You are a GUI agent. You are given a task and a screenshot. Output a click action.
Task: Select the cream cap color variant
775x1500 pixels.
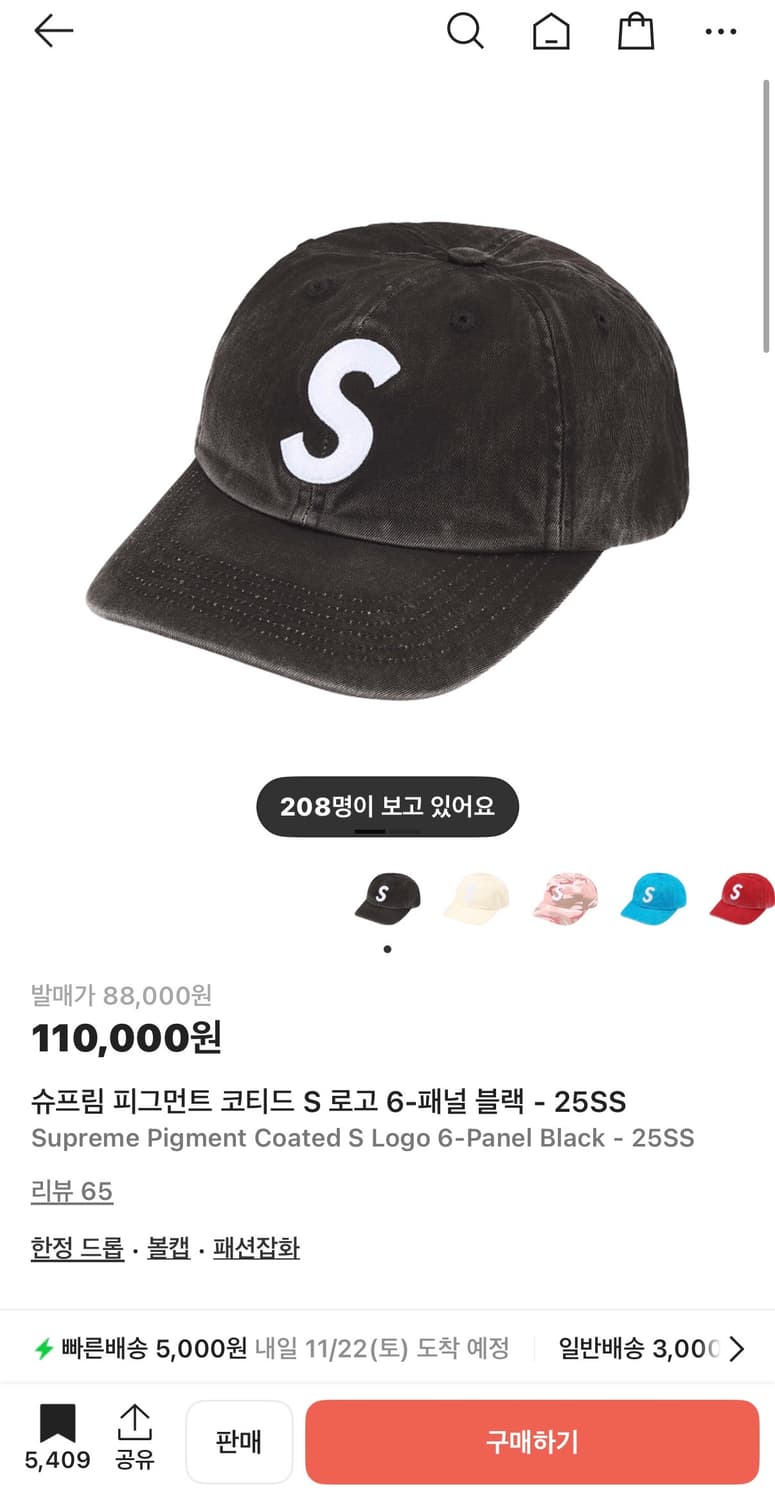(x=475, y=897)
